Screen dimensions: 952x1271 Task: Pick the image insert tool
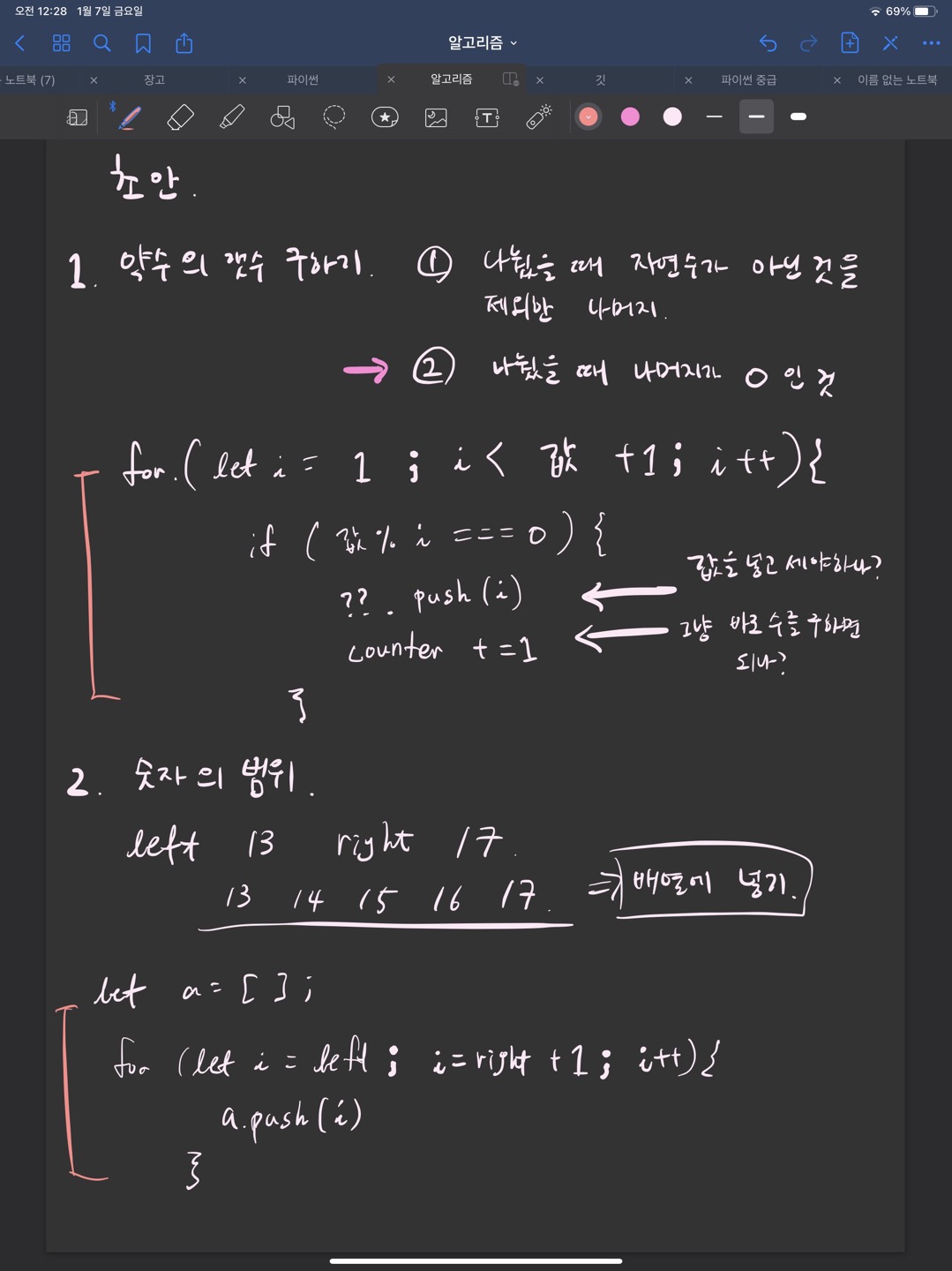436,117
